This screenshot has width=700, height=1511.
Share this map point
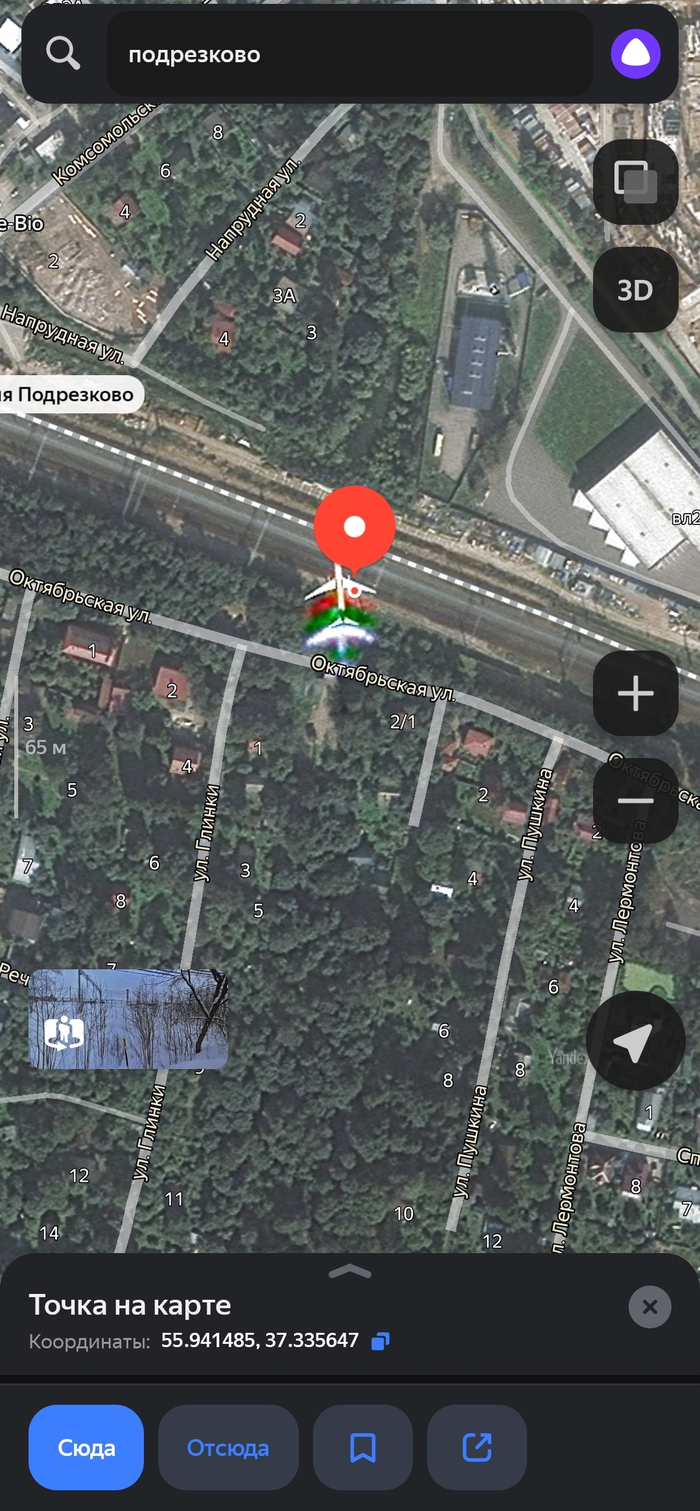click(477, 1447)
